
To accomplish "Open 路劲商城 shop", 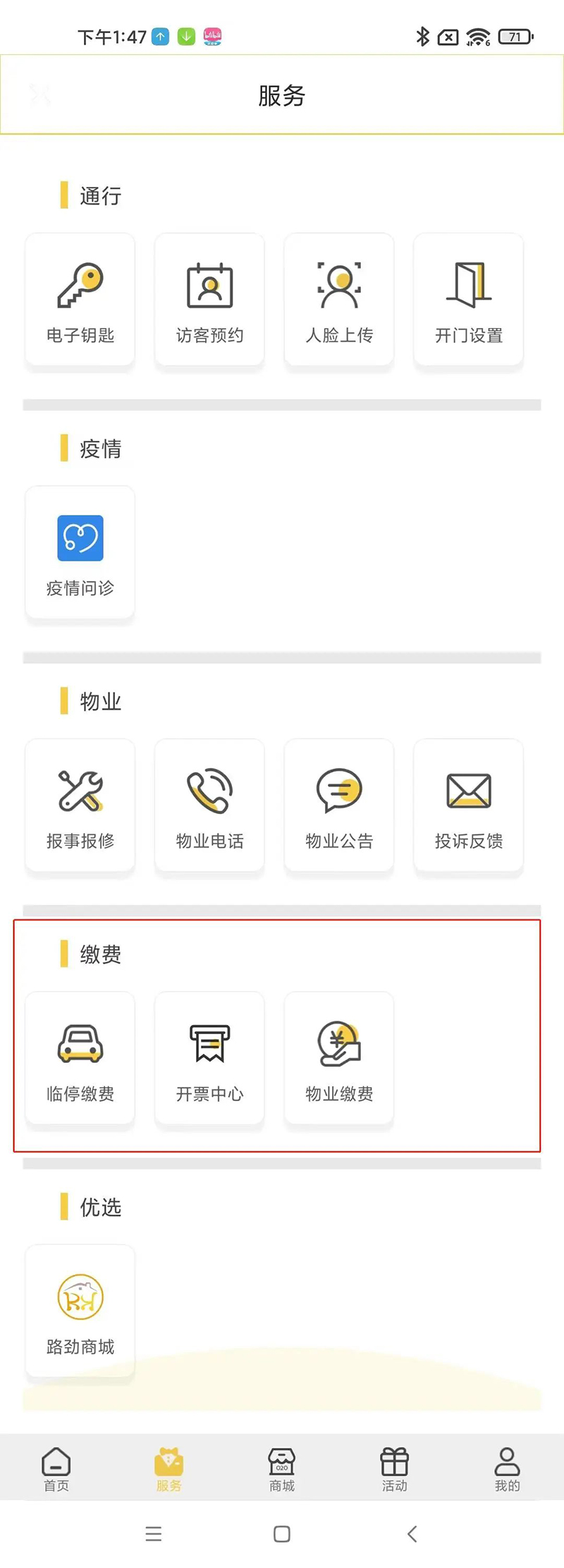I will 80,1311.
